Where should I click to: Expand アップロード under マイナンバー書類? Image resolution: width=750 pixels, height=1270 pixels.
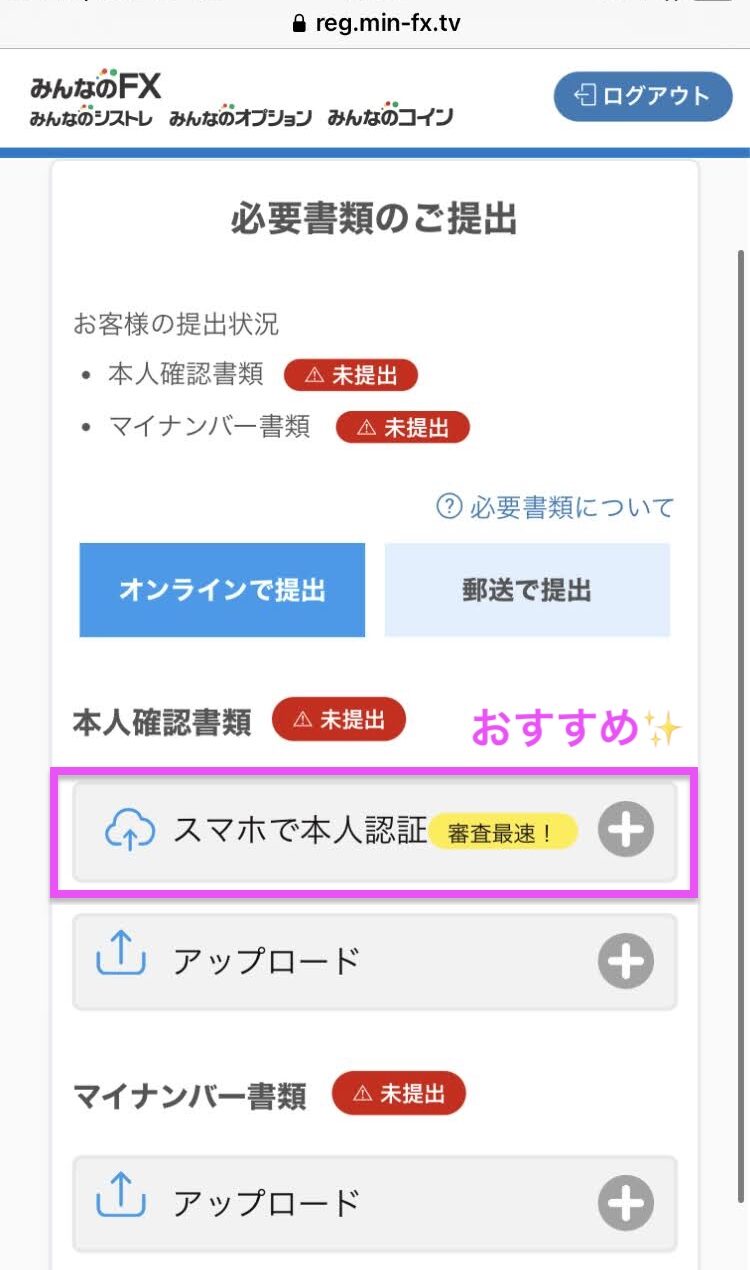click(x=375, y=1203)
